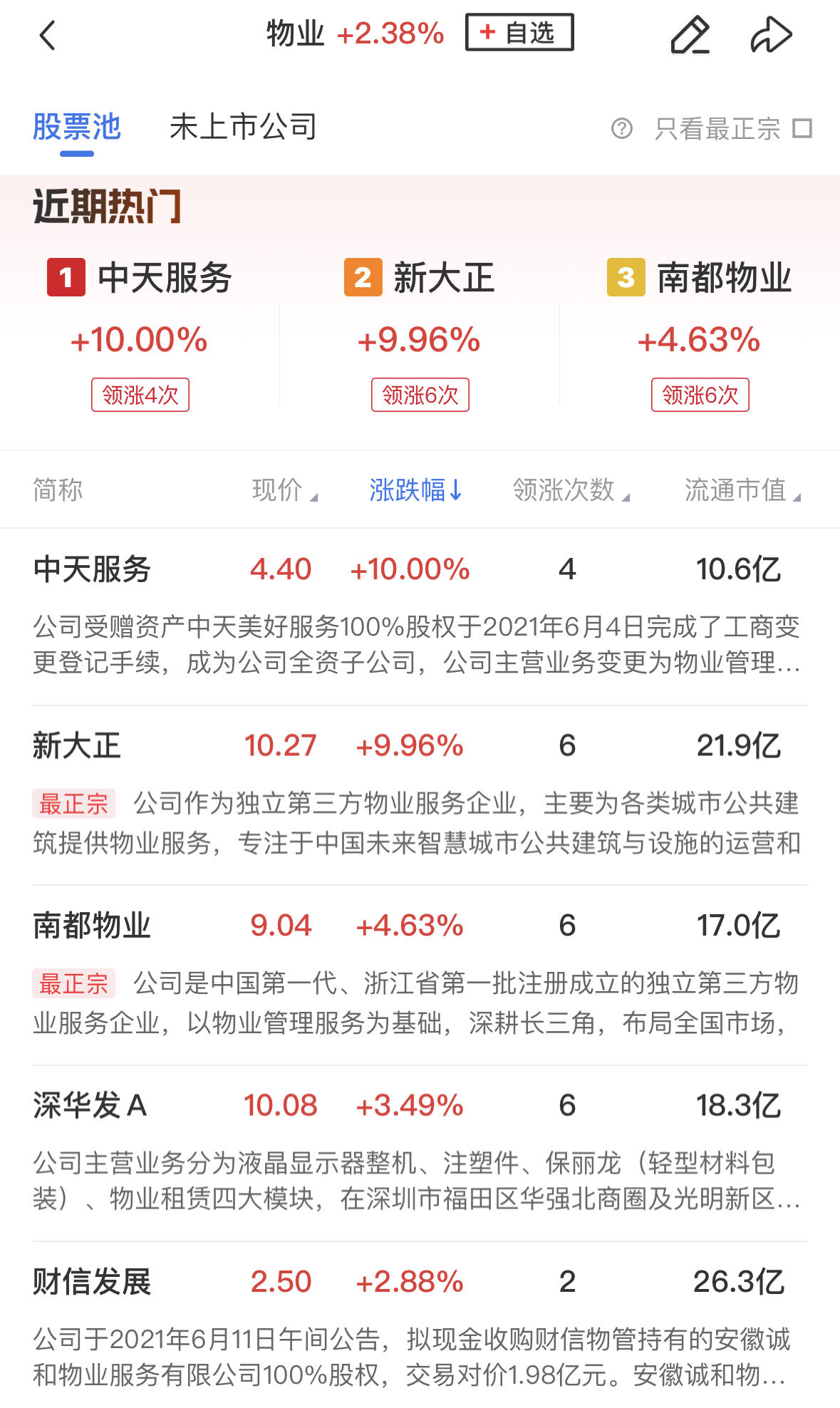Open the edit pencil icon
The height and width of the screenshot is (1408, 840).
click(x=690, y=35)
